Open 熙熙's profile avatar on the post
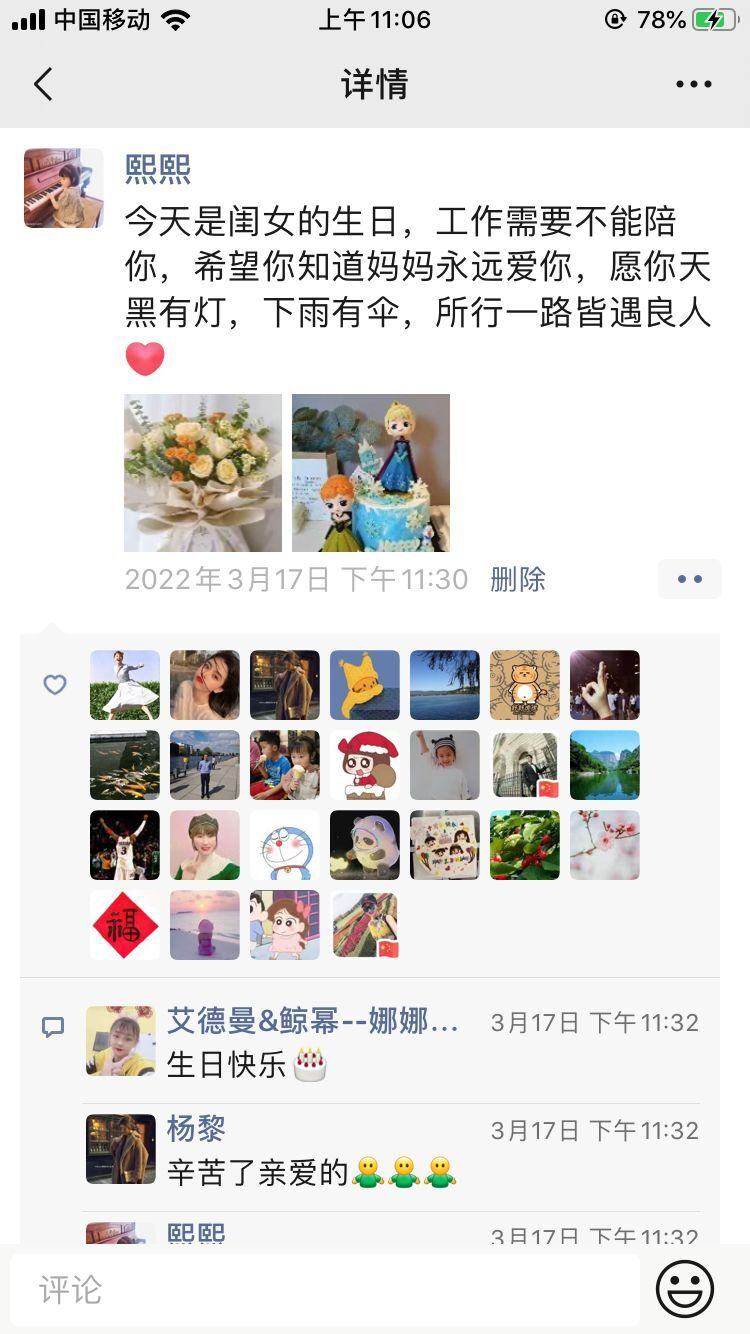This screenshot has height=1334, width=750. (64, 188)
